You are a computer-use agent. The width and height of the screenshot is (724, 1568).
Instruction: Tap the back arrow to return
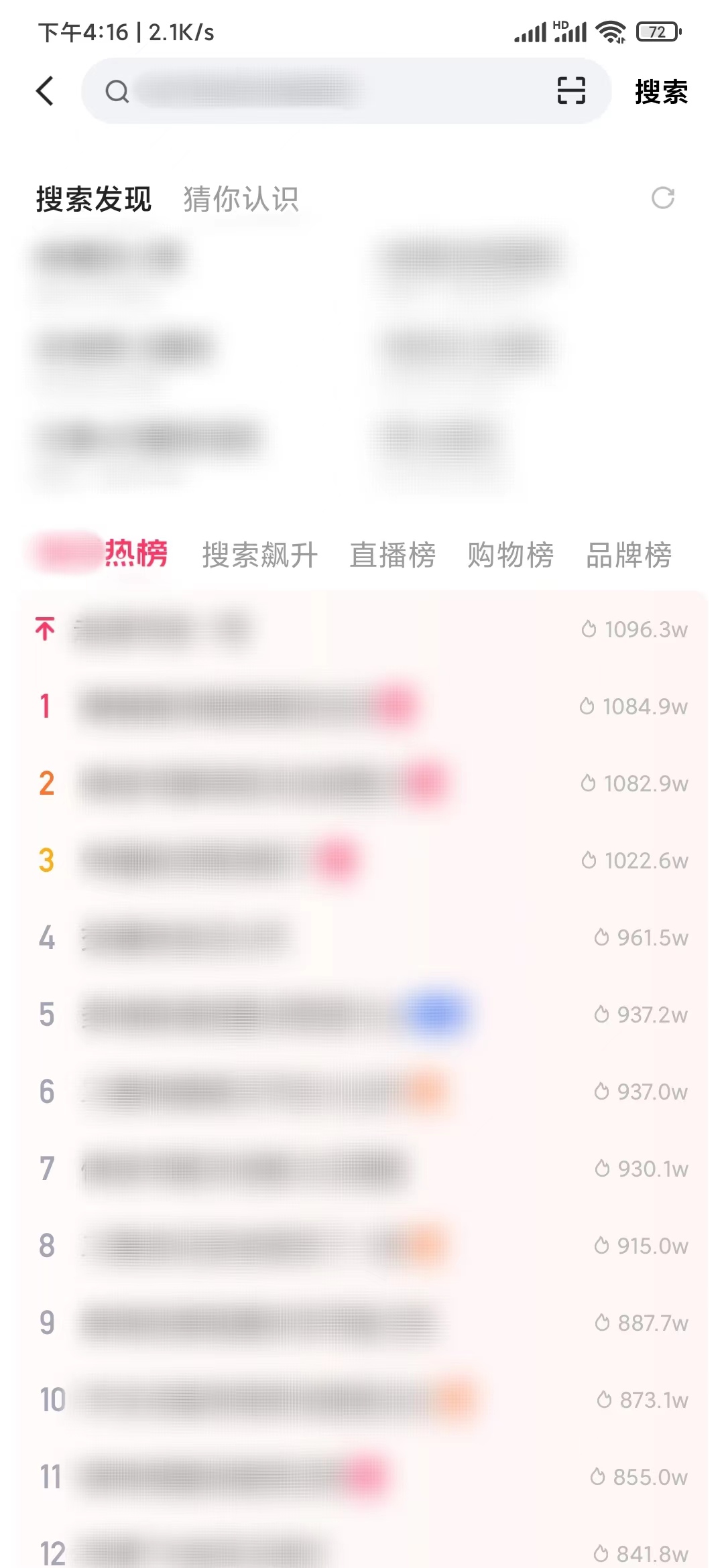(44, 90)
